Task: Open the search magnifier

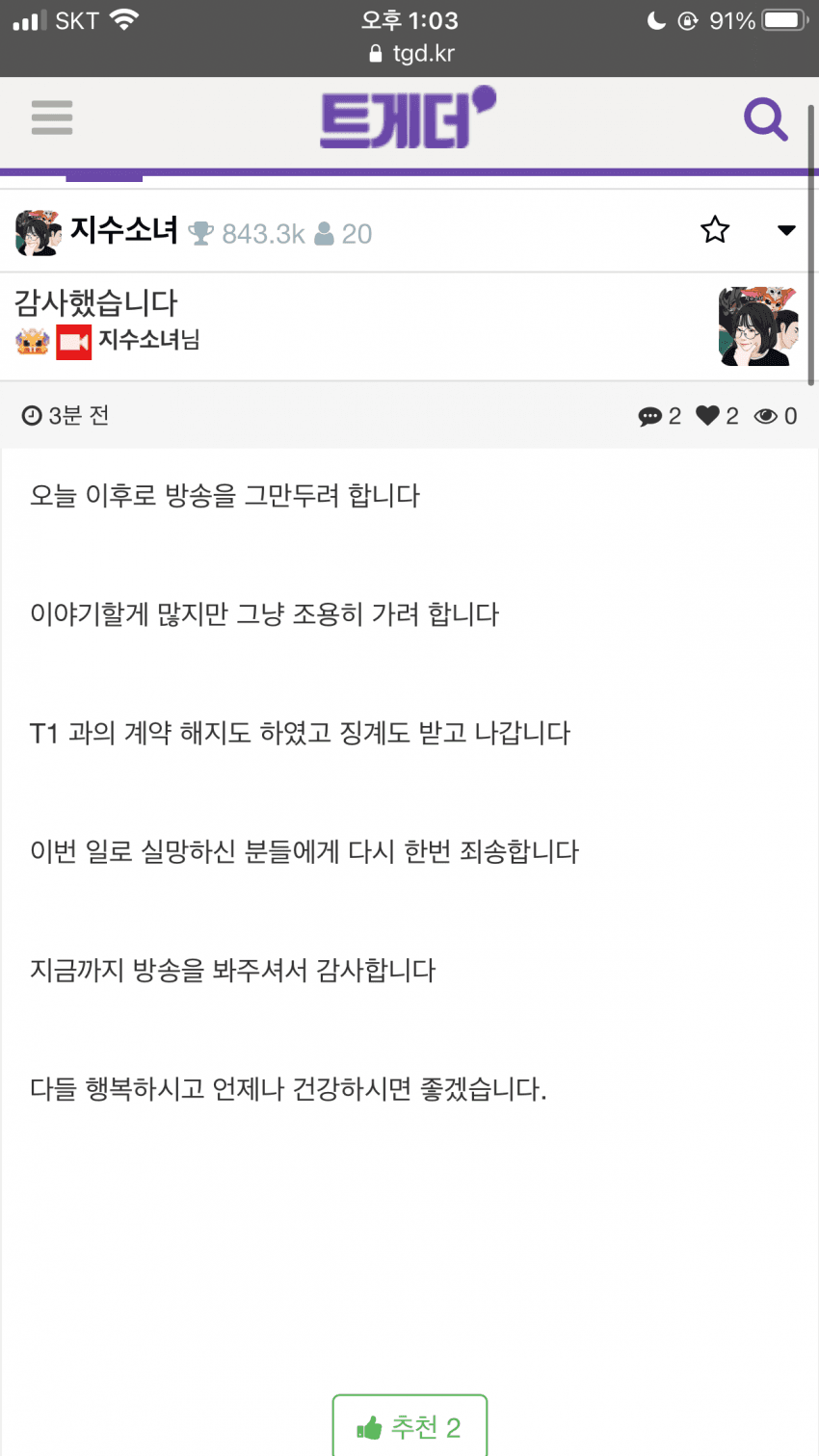Action: (x=765, y=119)
